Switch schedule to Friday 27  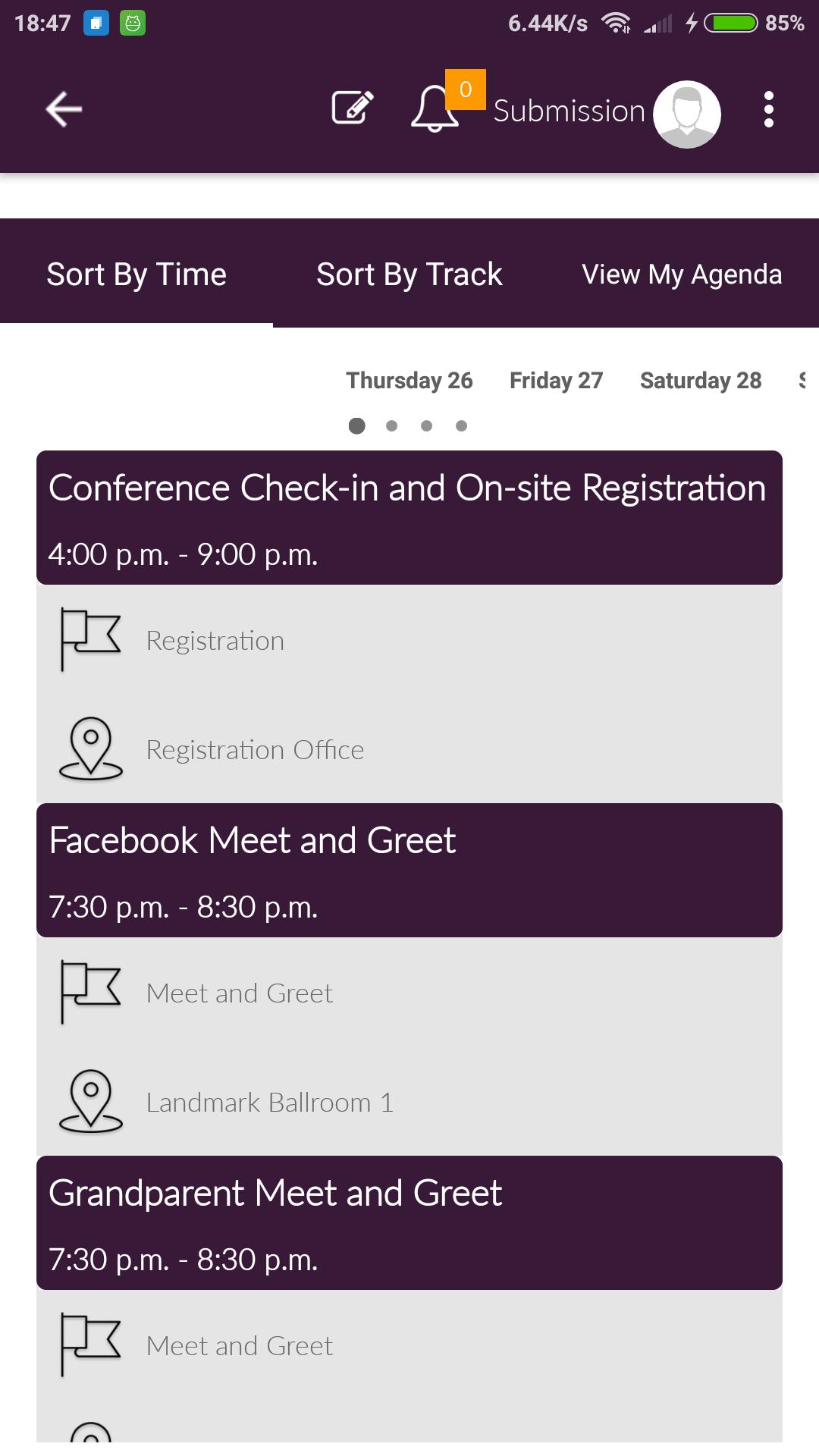(556, 380)
